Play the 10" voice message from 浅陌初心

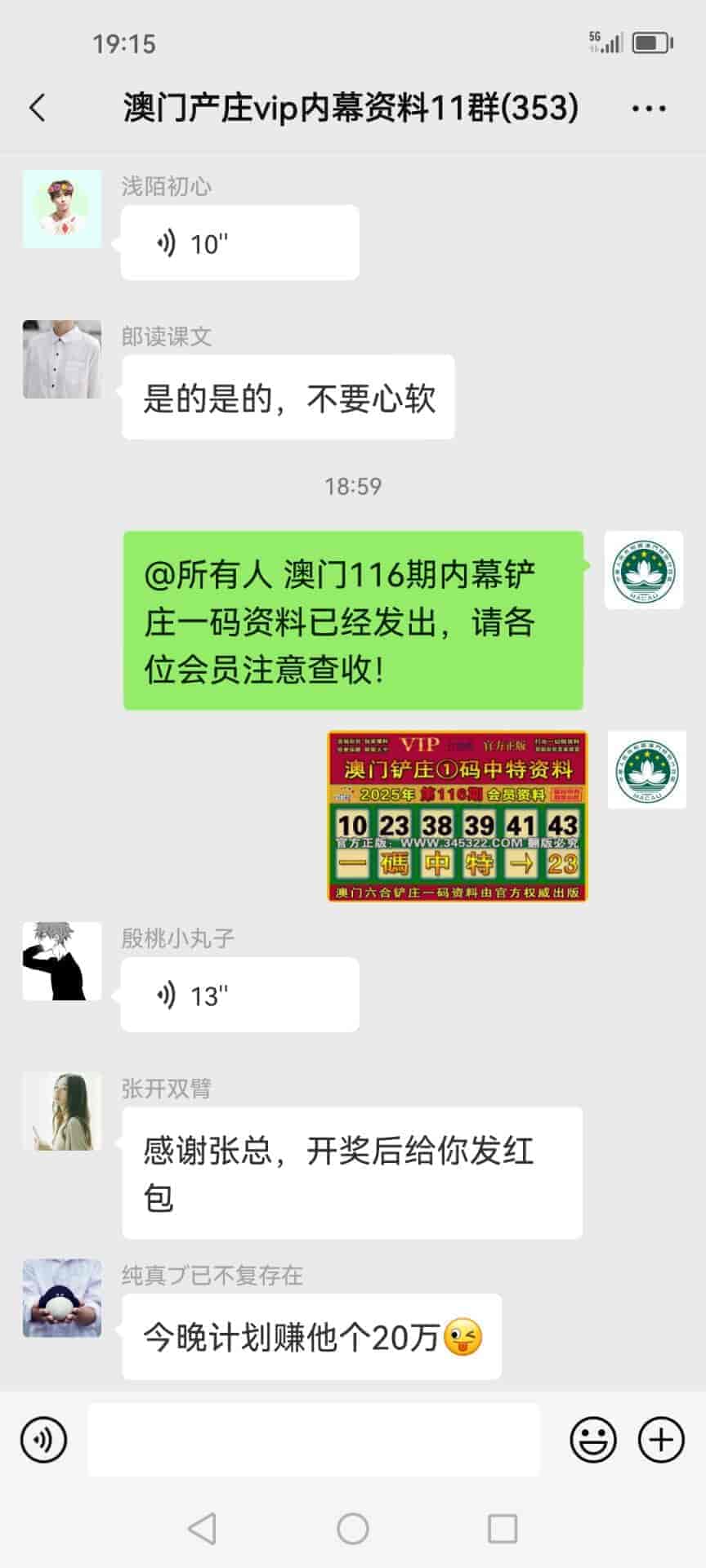pos(239,243)
